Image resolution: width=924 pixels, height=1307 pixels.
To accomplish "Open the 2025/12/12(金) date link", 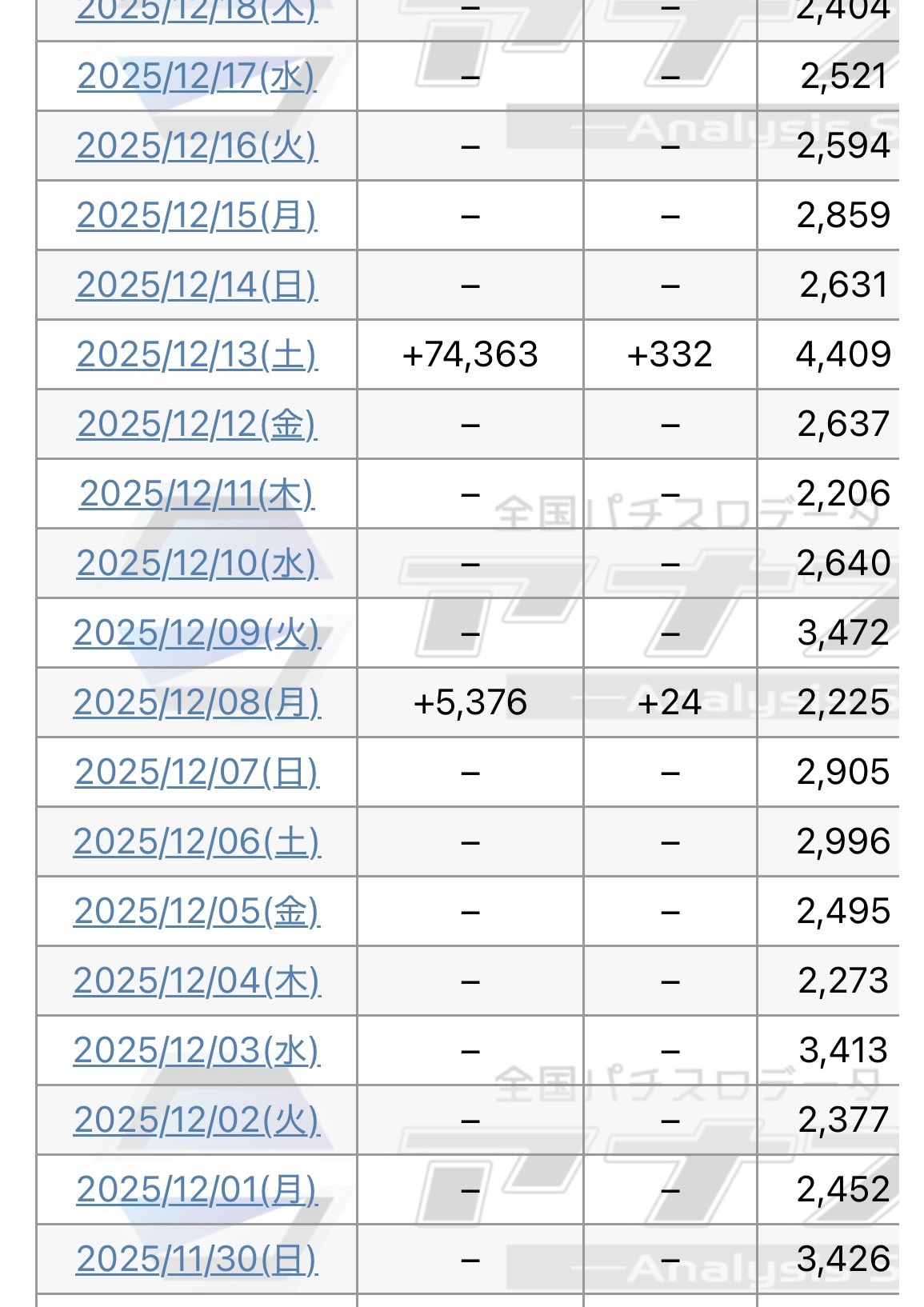I will pos(197,425).
